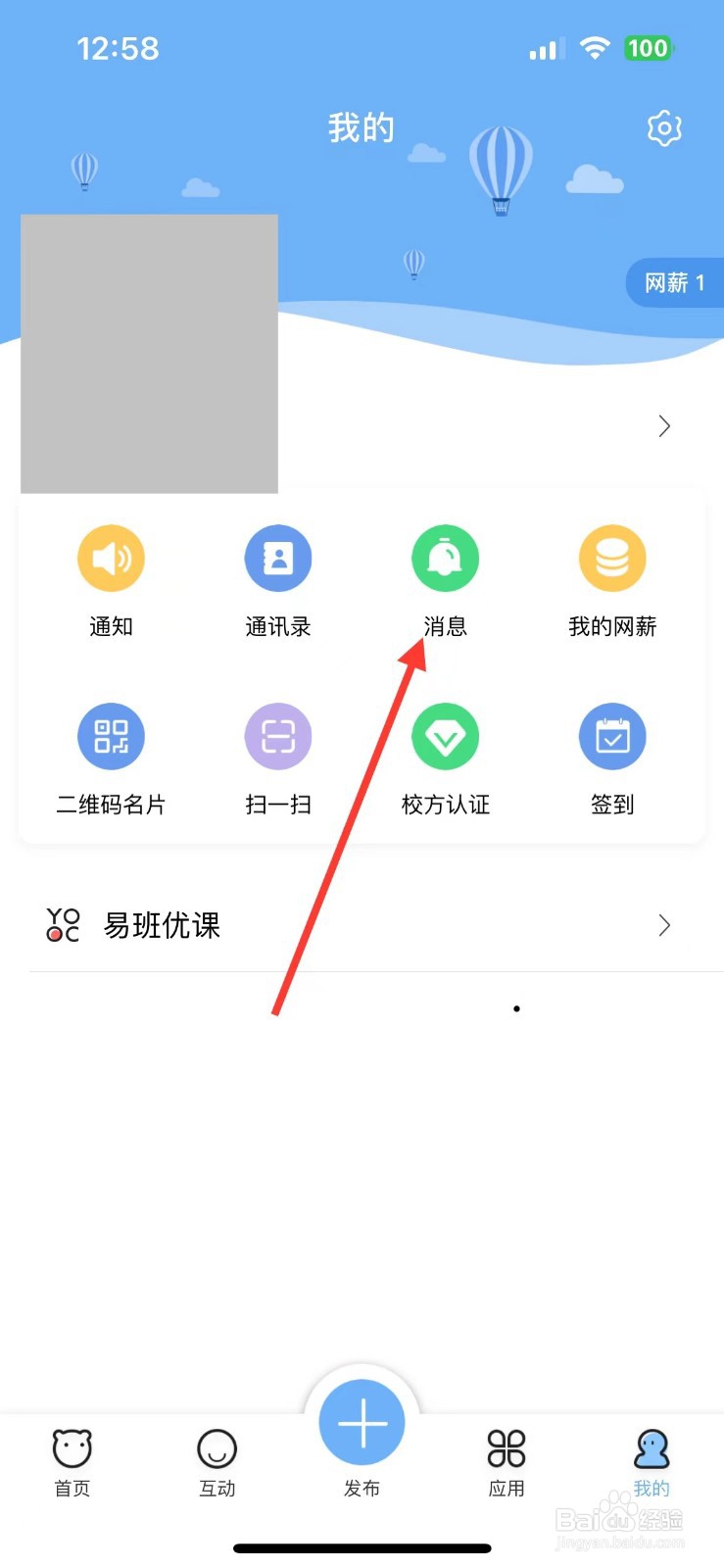The image size is (724, 1568).
Task: Open the 通知 notifications speaker icon
Action: point(111,558)
